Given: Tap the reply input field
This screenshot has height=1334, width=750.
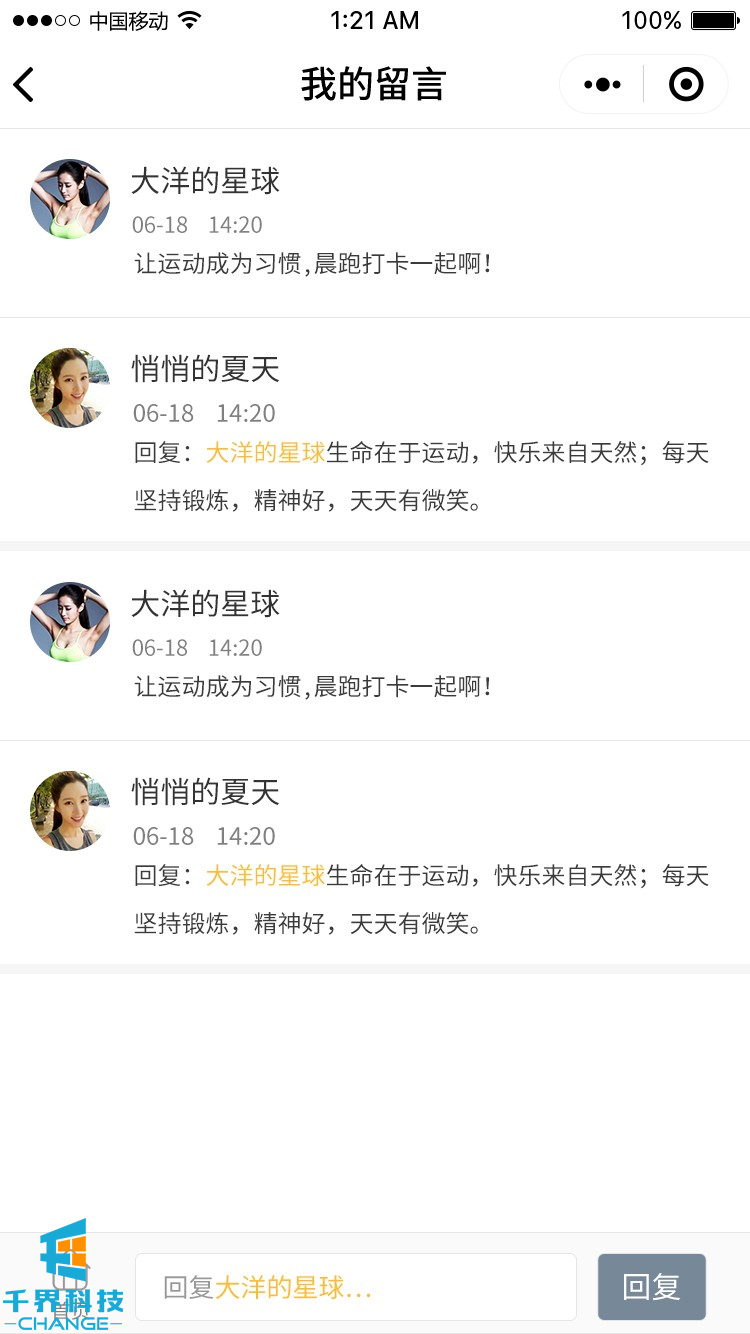Looking at the screenshot, I should coord(355,1287).
